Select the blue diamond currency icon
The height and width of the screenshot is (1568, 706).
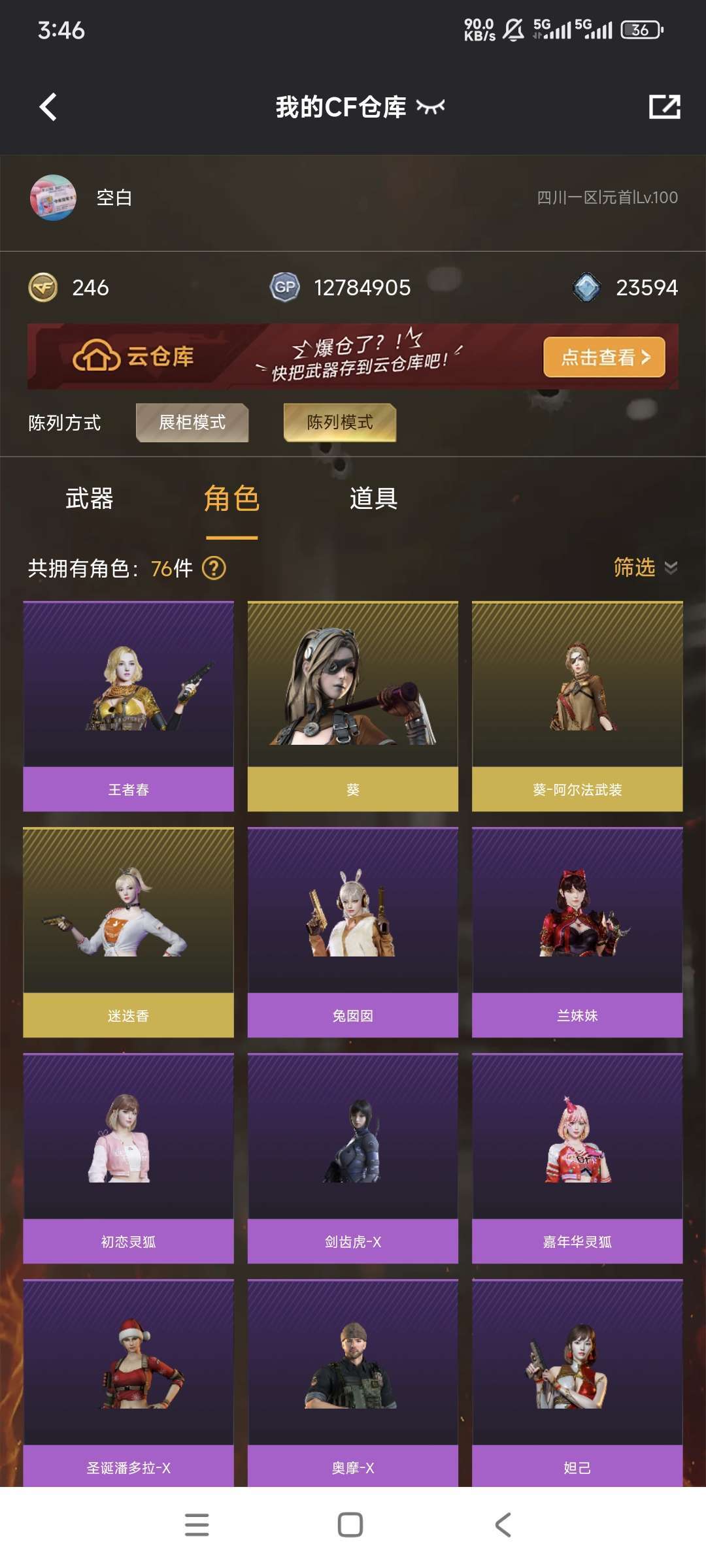point(583,286)
